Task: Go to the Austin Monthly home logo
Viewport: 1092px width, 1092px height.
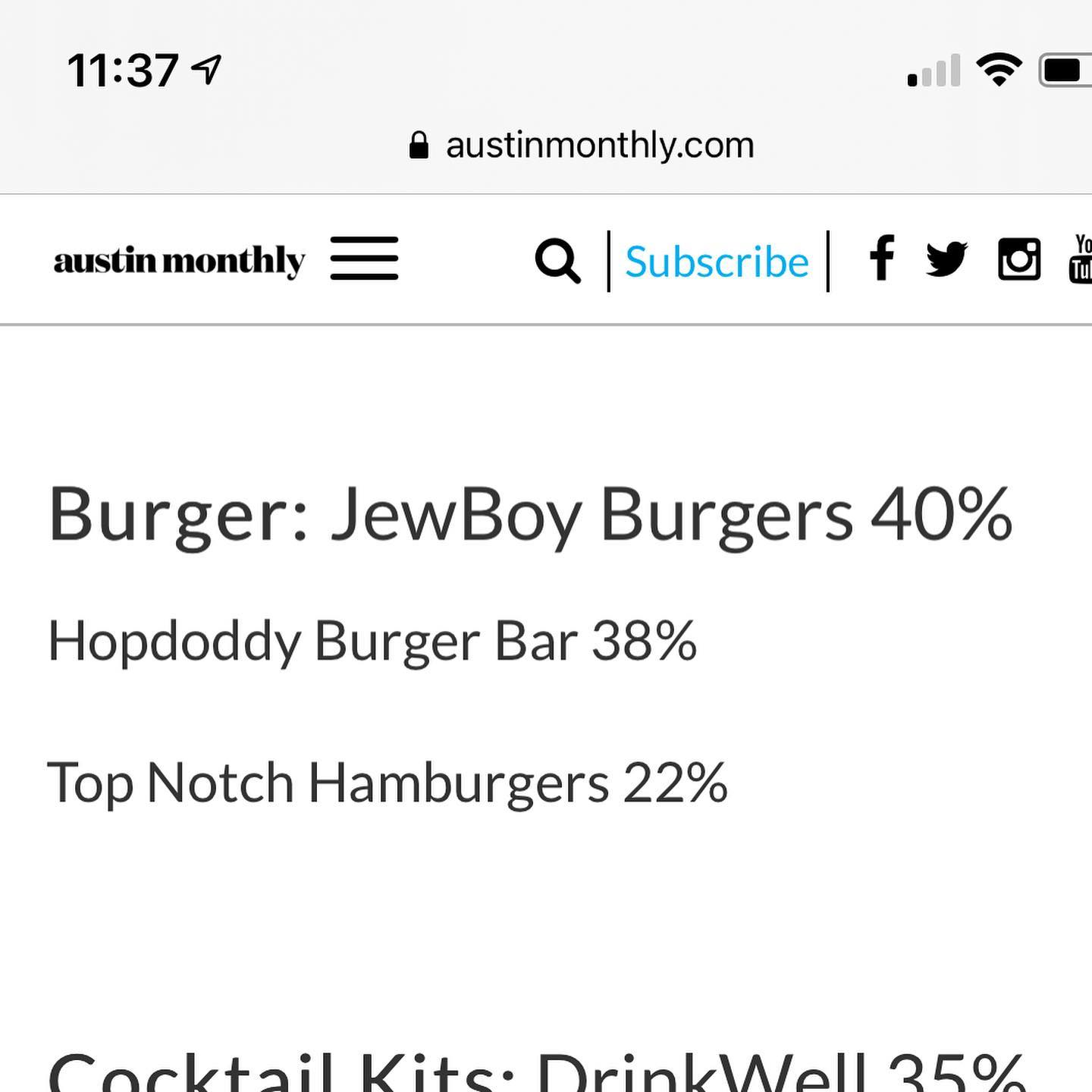Action: [x=179, y=260]
